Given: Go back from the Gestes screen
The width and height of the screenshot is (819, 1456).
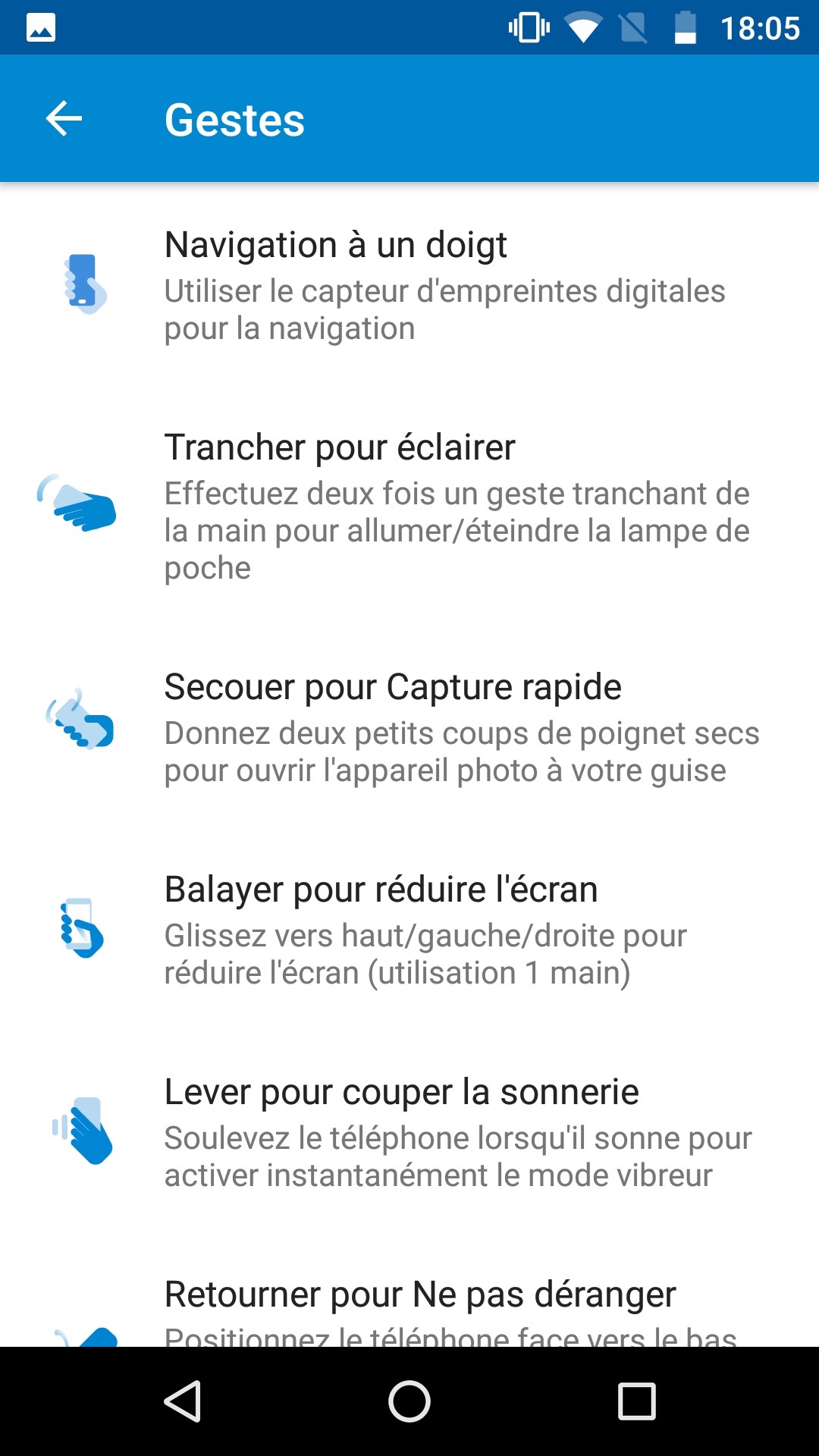Looking at the screenshot, I should click(64, 119).
